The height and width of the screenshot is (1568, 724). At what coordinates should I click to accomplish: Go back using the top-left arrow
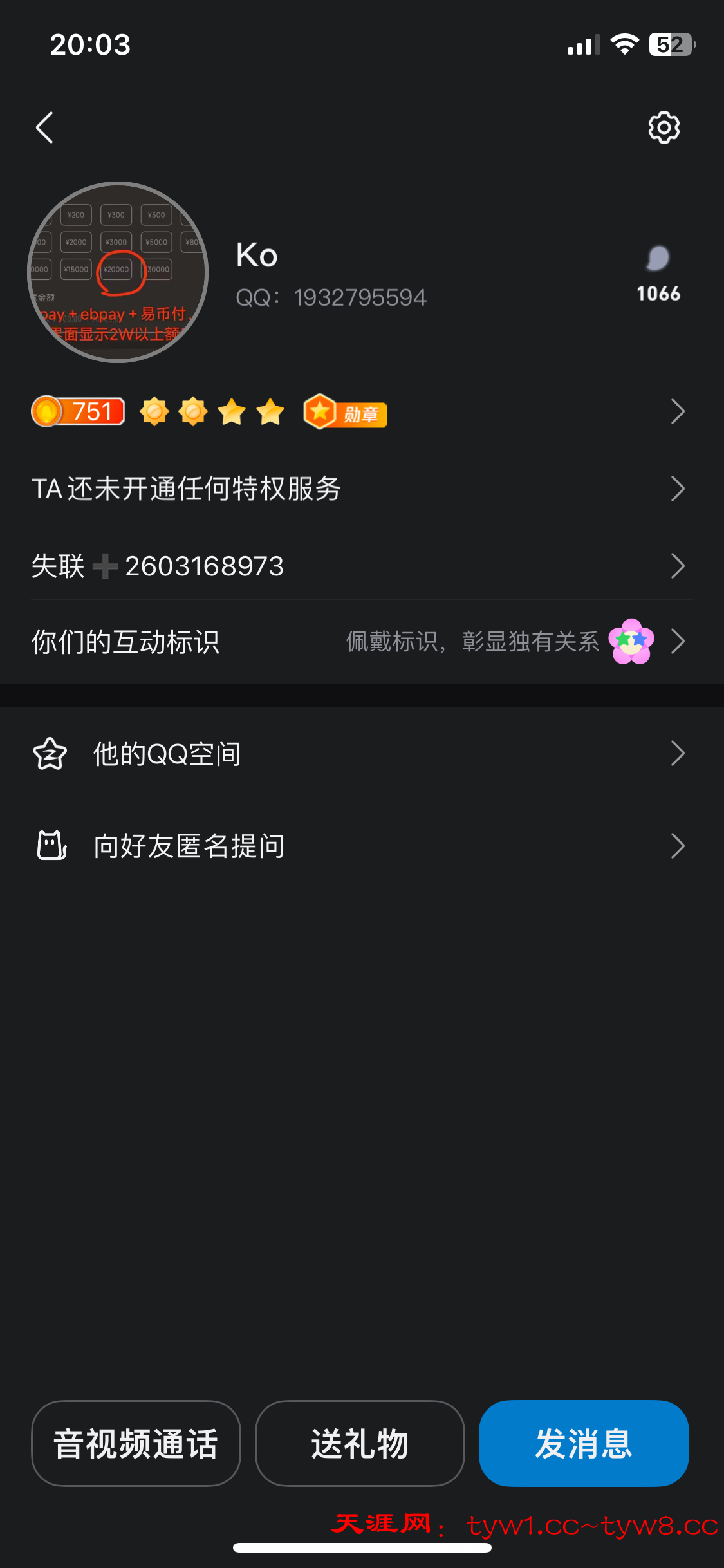[x=44, y=127]
